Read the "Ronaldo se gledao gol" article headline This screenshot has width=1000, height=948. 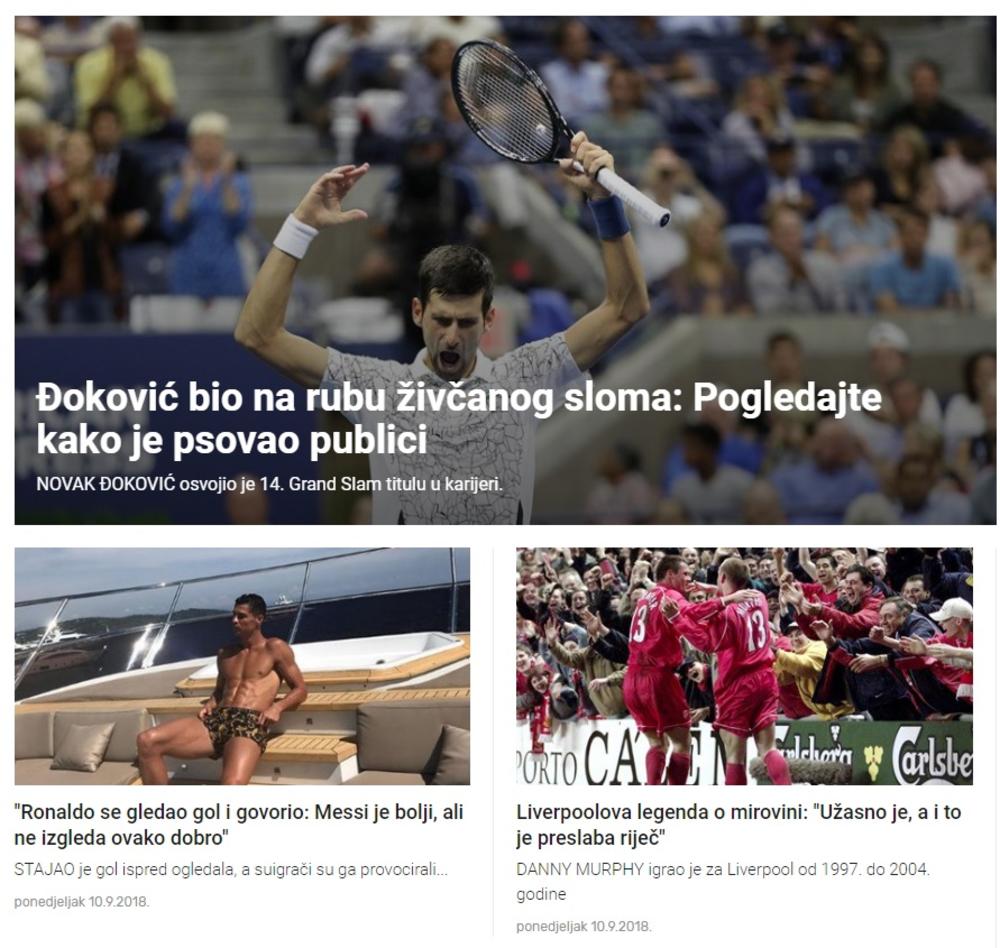(x=239, y=824)
